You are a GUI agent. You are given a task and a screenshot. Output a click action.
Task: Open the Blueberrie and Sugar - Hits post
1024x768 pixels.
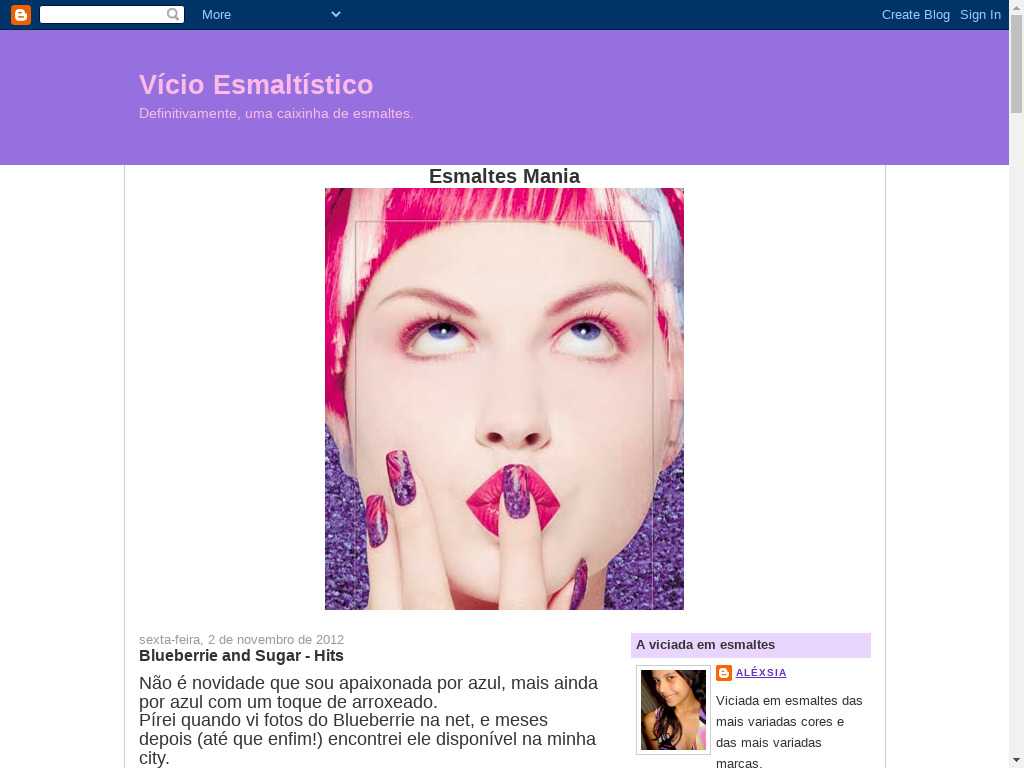(241, 656)
